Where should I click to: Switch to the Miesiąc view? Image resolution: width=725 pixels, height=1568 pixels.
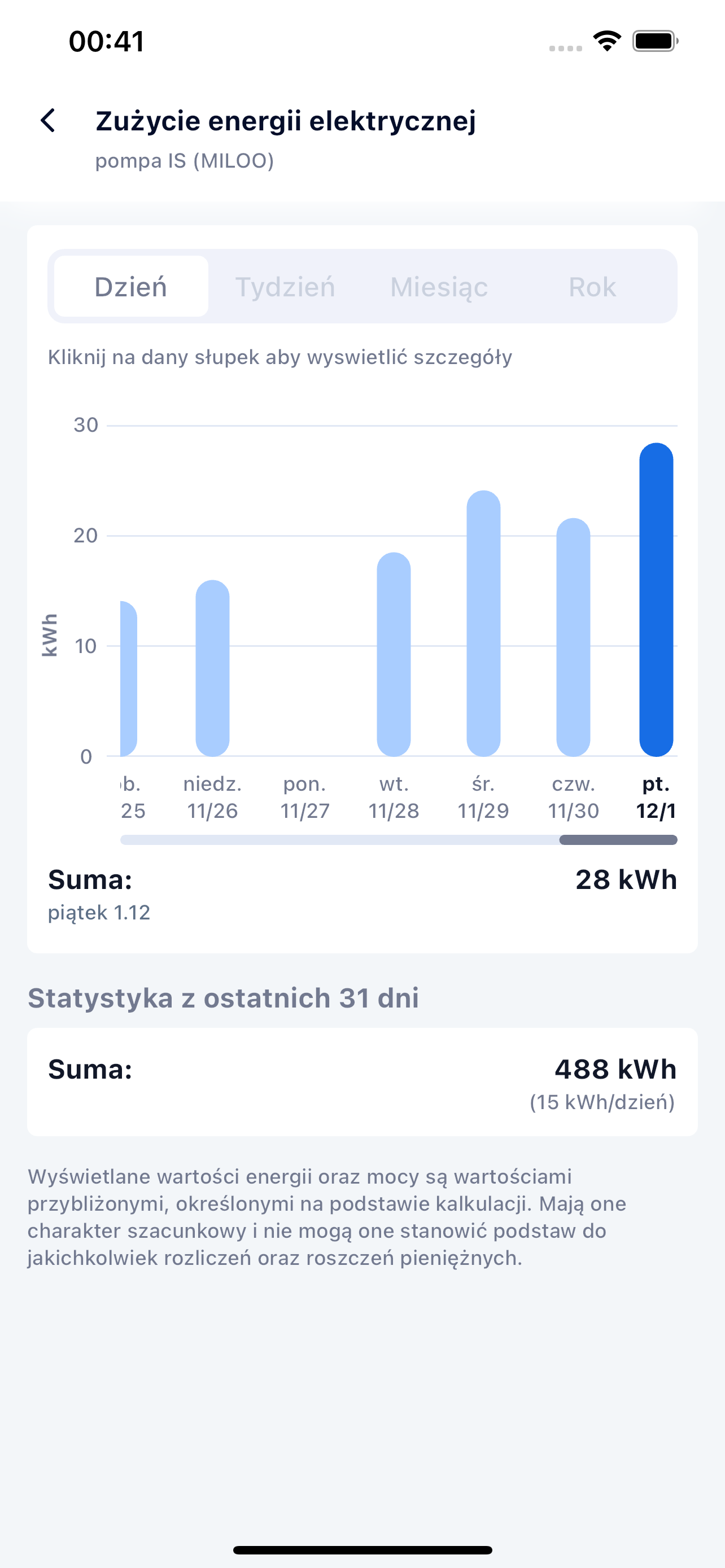pos(439,286)
